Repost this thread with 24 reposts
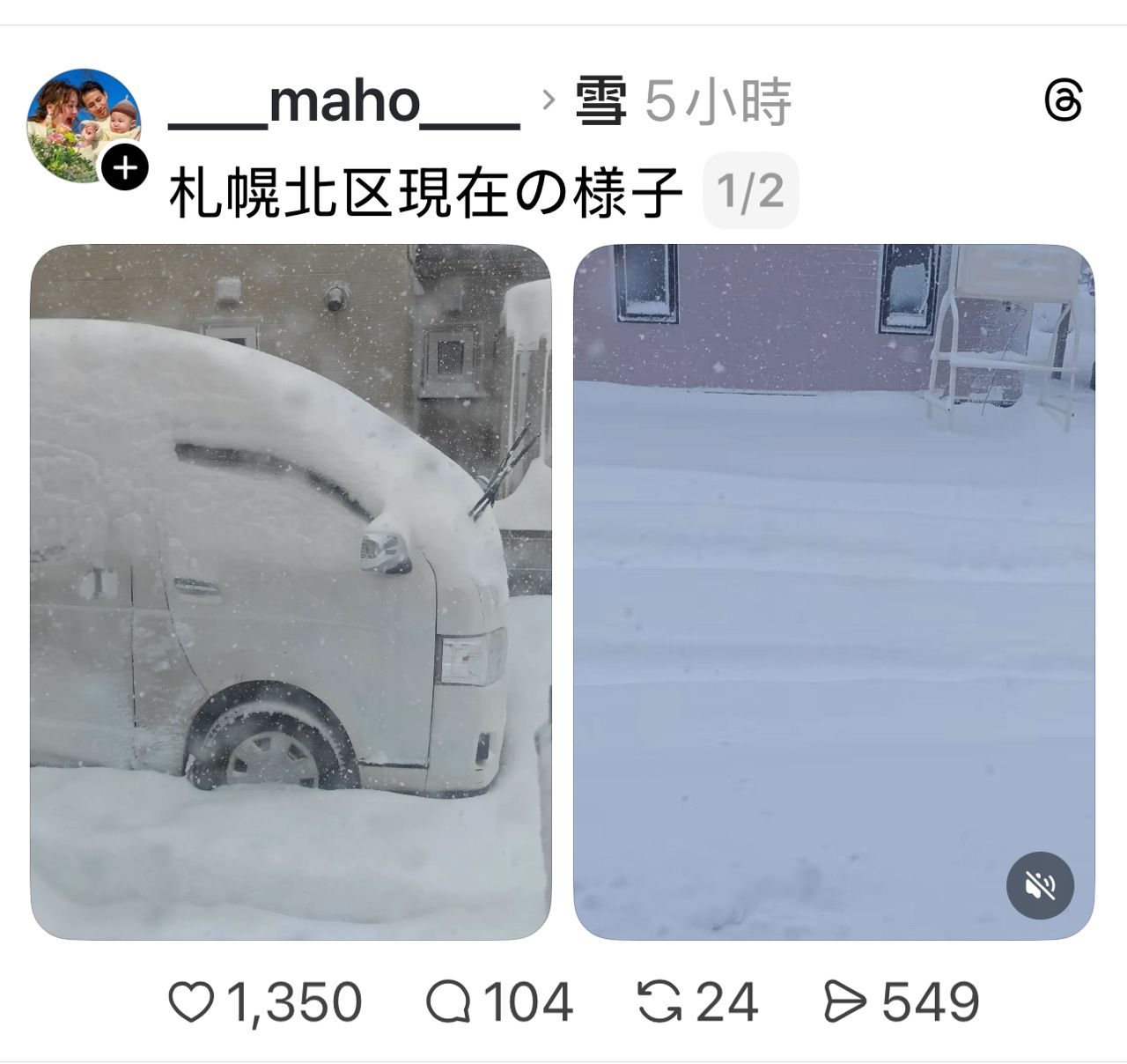 [x=659, y=1002]
